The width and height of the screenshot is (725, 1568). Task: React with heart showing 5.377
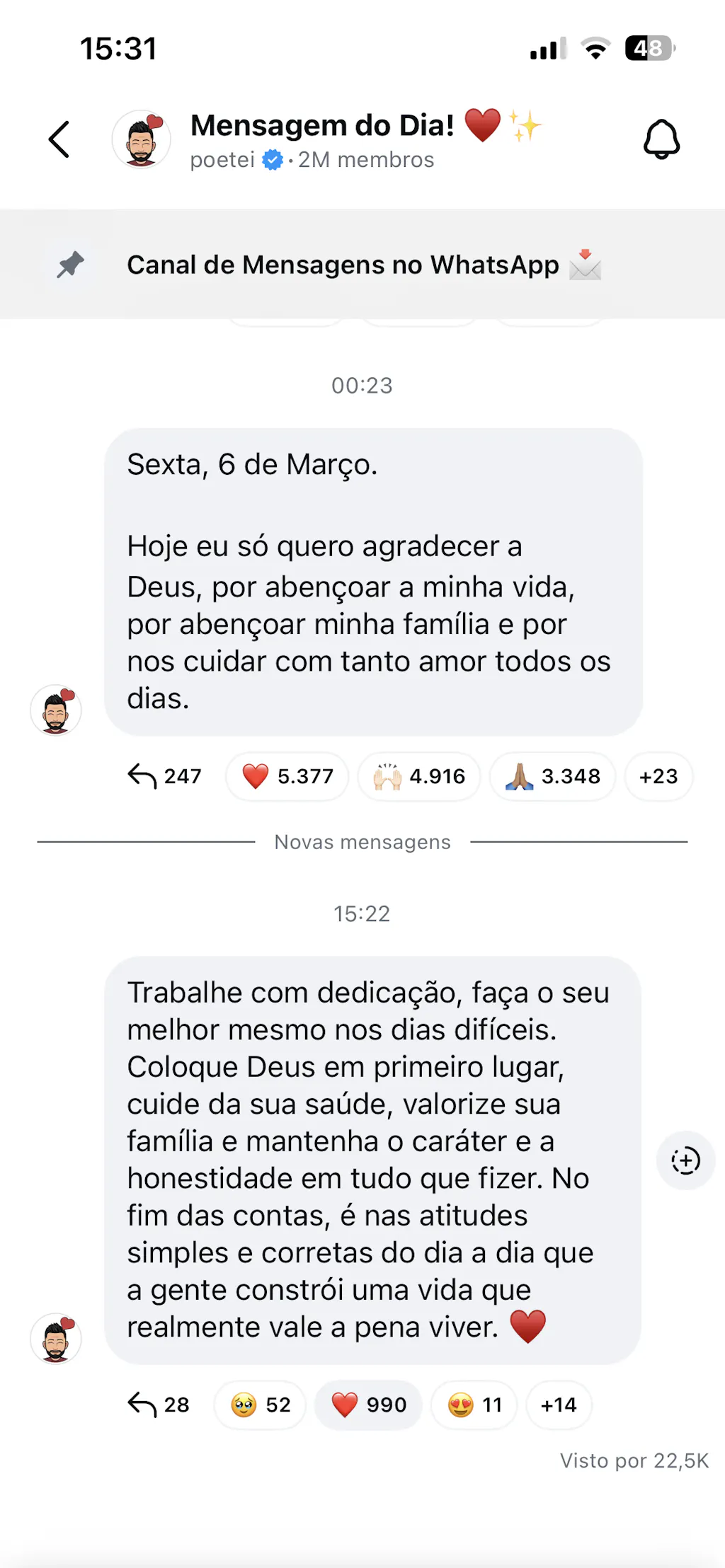coord(287,776)
